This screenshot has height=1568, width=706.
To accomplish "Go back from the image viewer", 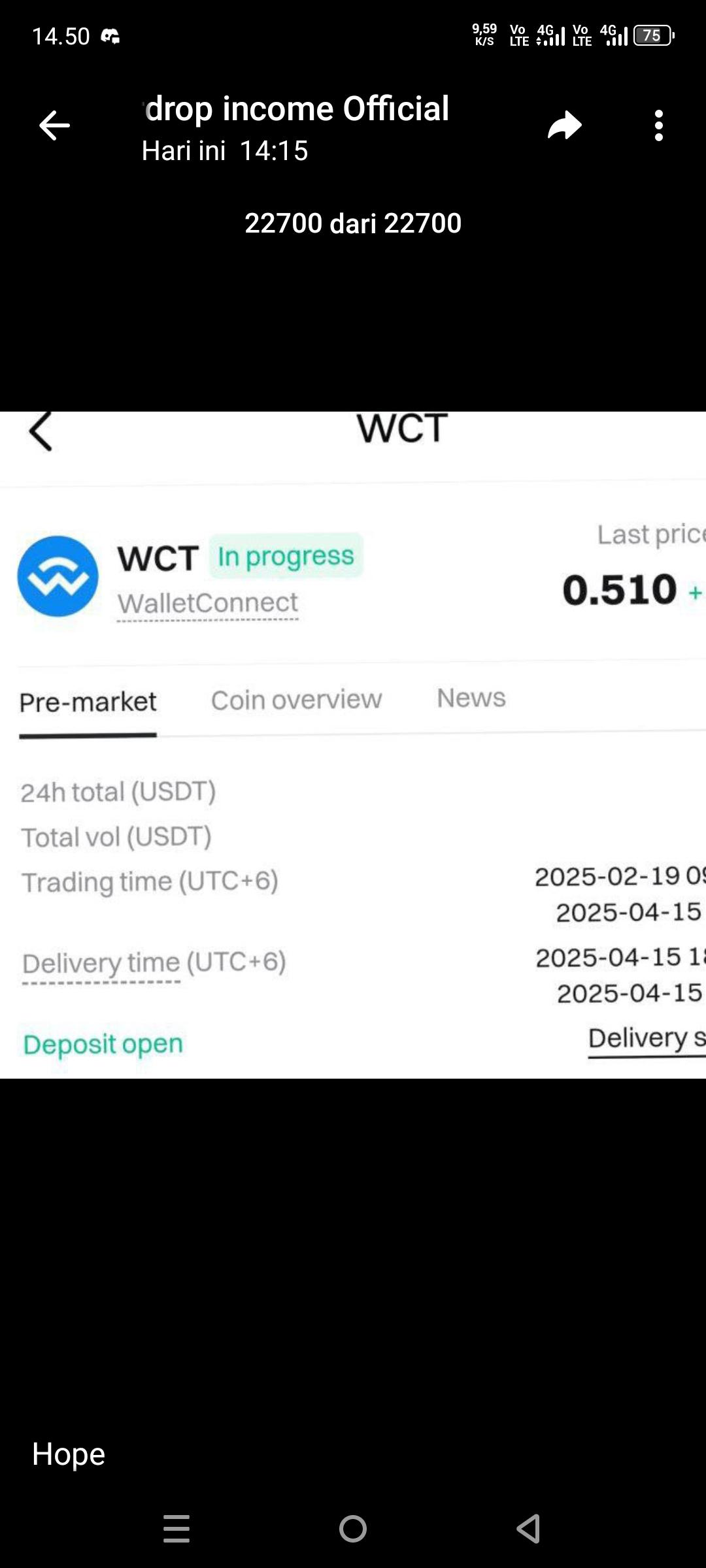I will pyautogui.click(x=54, y=125).
